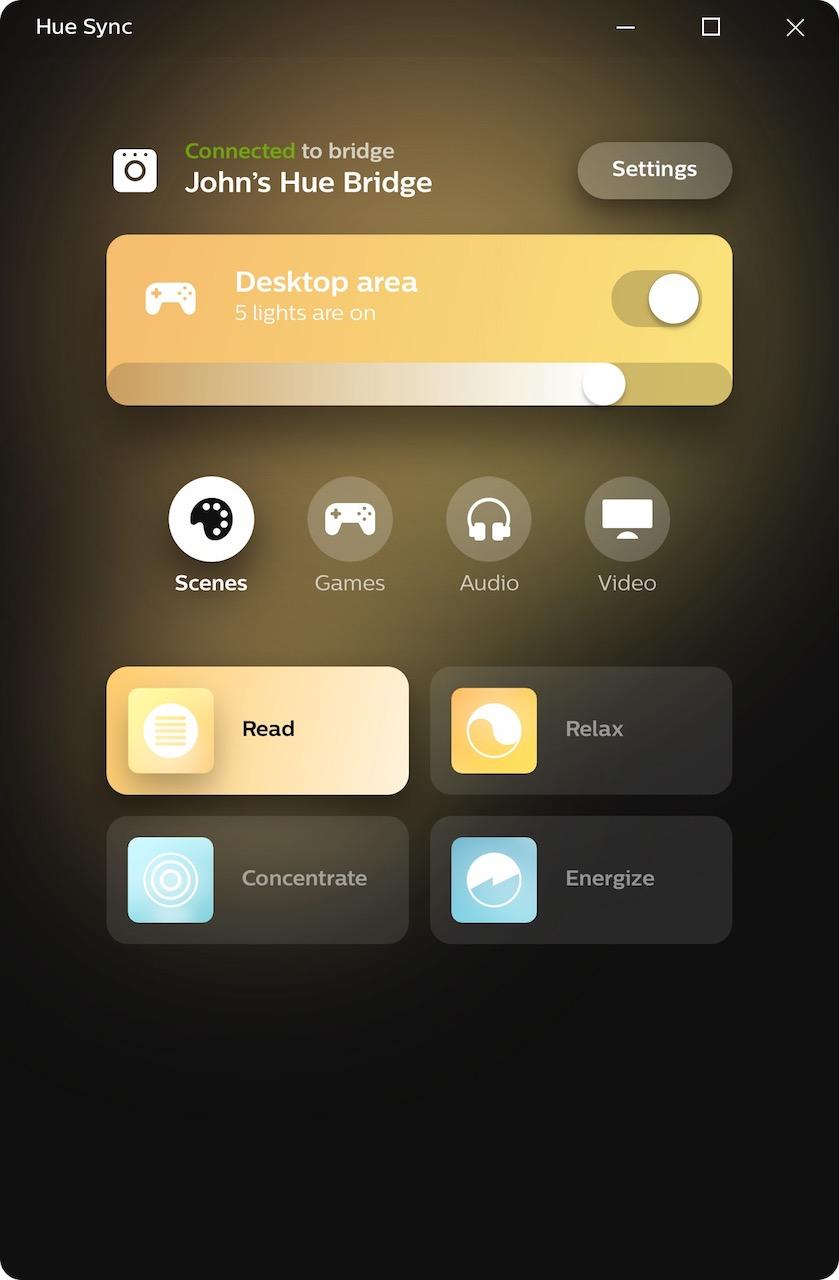The width and height of the screenshot is (839, 1280).
Task: Select the Energize scene
Action: pyautogui.click(x=581, y=879)
